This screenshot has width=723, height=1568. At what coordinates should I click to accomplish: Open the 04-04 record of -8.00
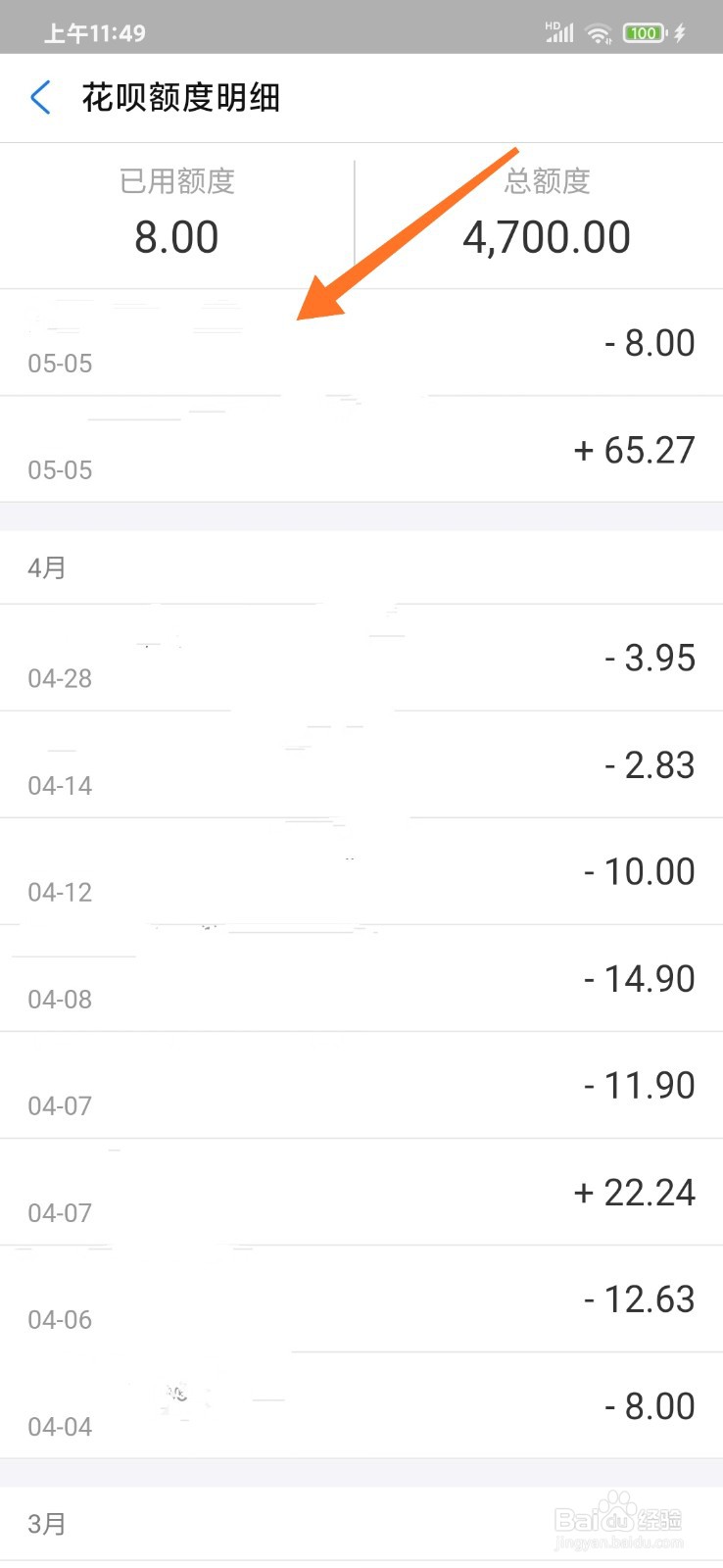tap(361, 1405)
